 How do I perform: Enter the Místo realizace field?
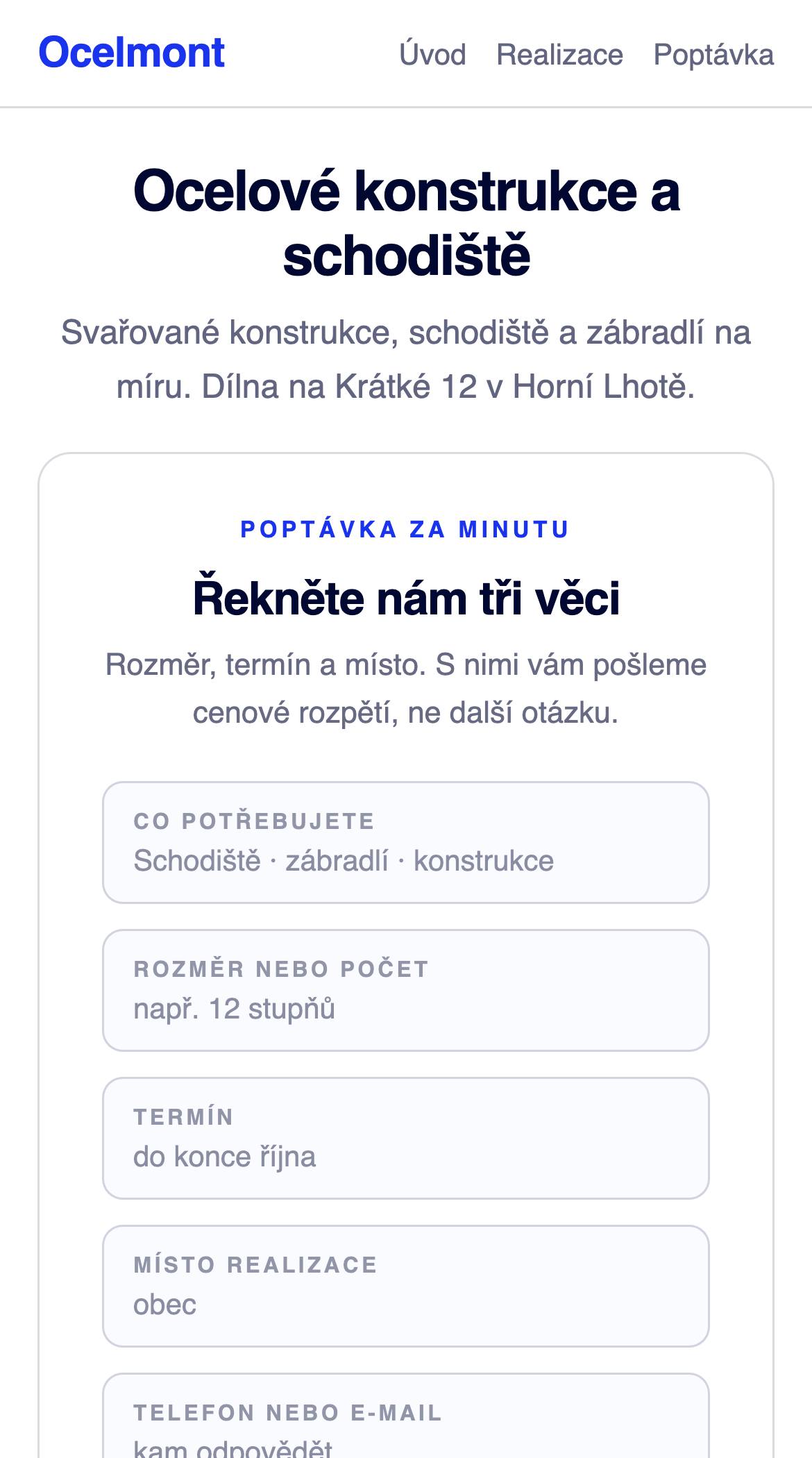point(406,1286)
